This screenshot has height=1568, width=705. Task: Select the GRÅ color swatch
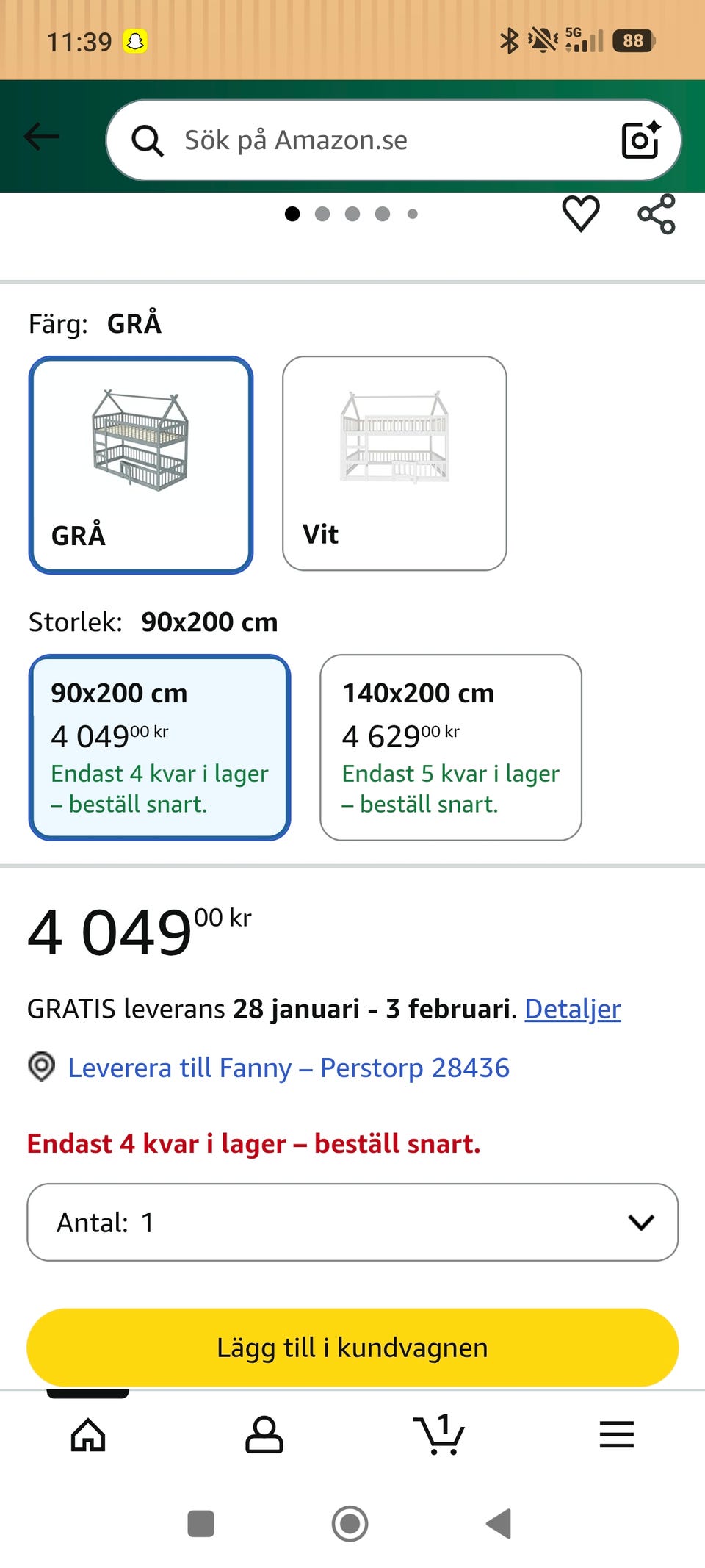click(x=141, y=463)
